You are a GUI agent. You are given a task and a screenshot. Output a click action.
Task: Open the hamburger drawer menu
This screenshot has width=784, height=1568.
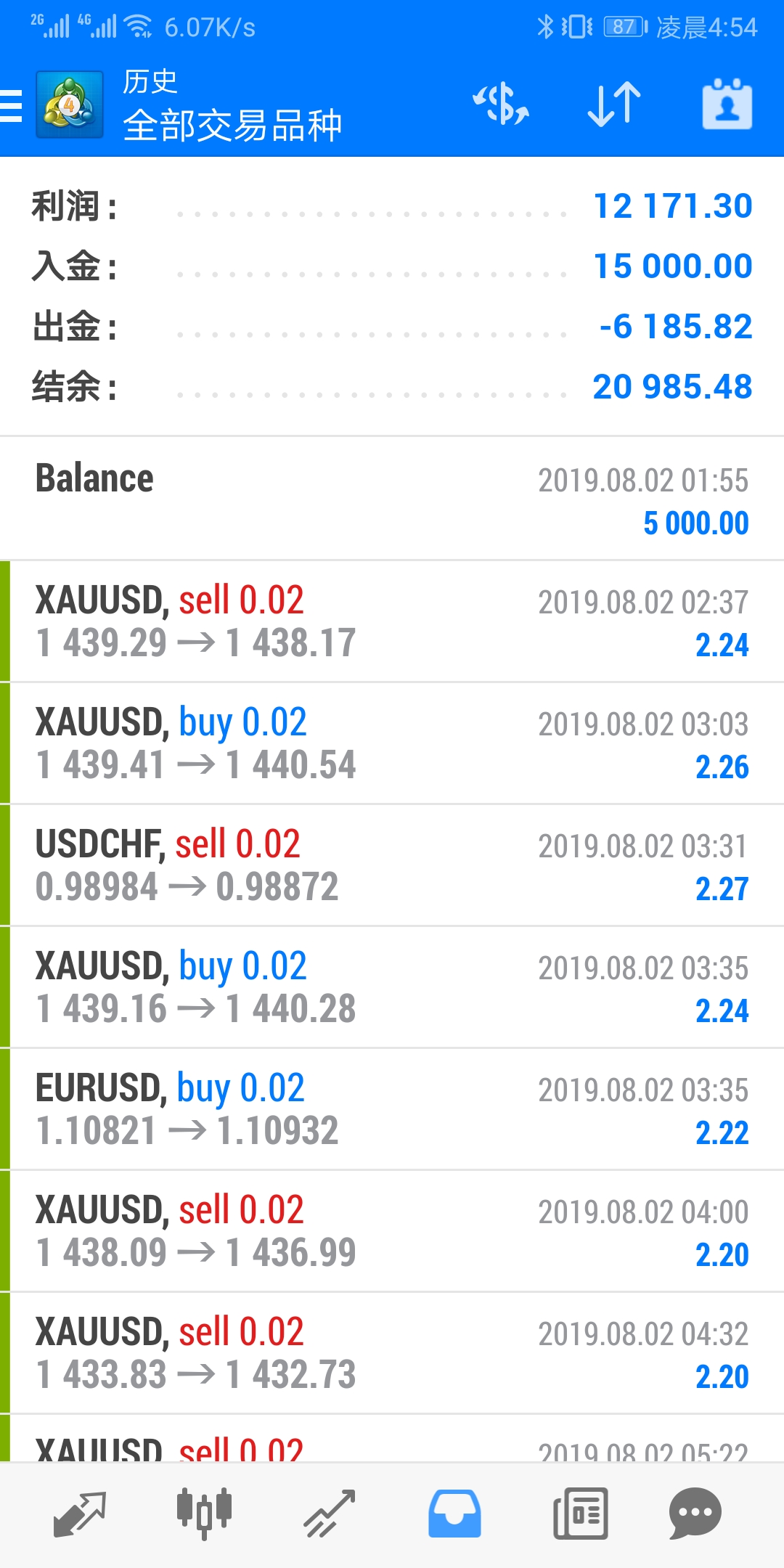[x=12, y=105]
